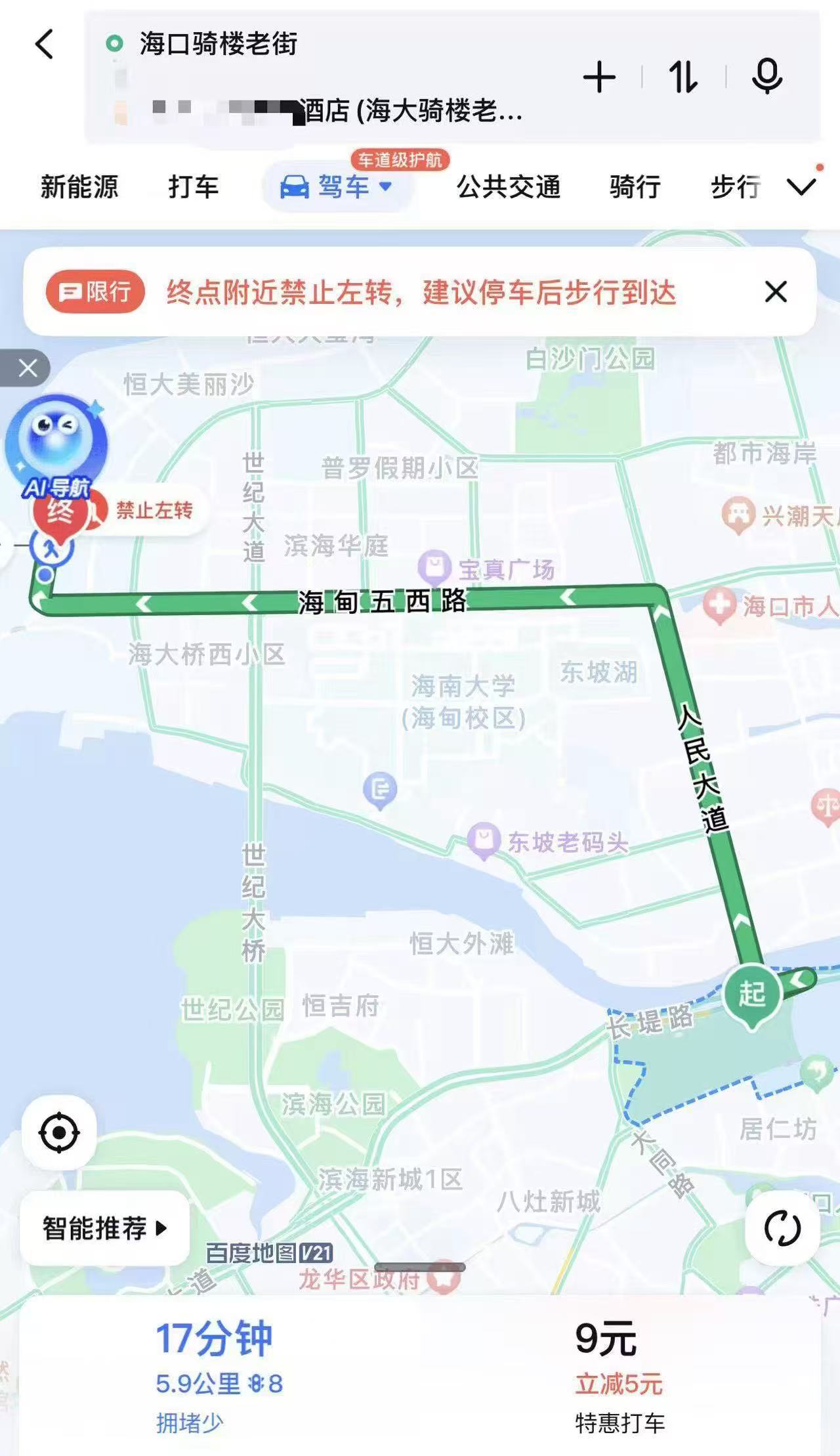Screen dimensions: 840x1456
Task: Start voice input with the microphone
Action: 766,77
